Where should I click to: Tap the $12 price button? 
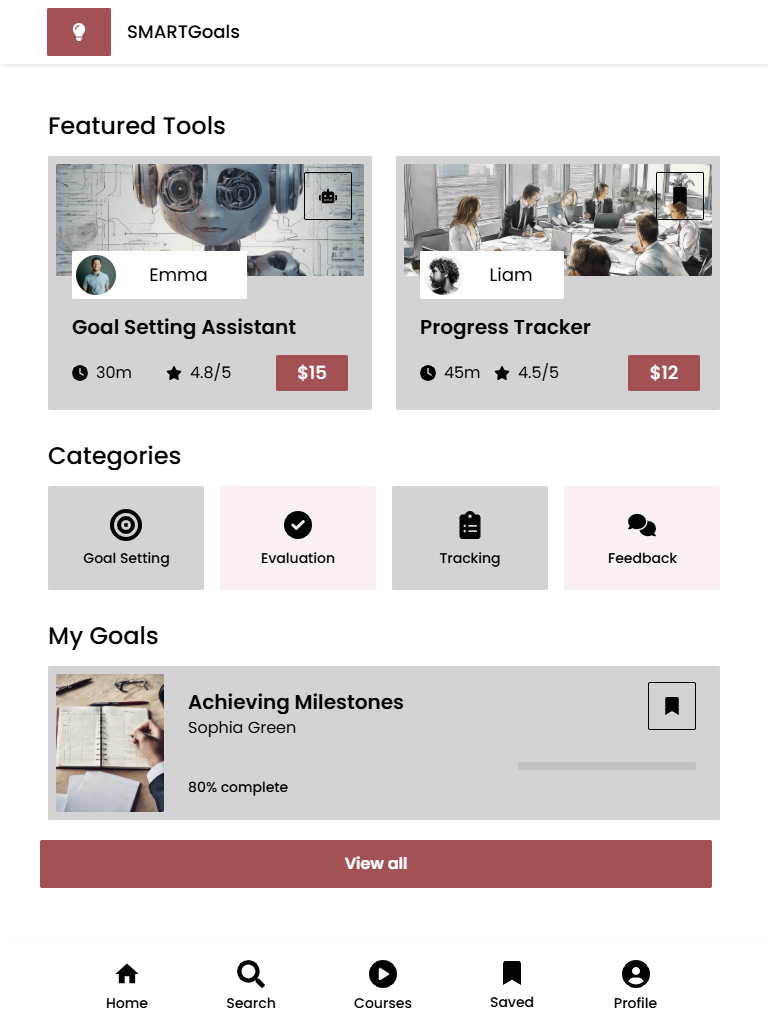[x=664, y=373]
